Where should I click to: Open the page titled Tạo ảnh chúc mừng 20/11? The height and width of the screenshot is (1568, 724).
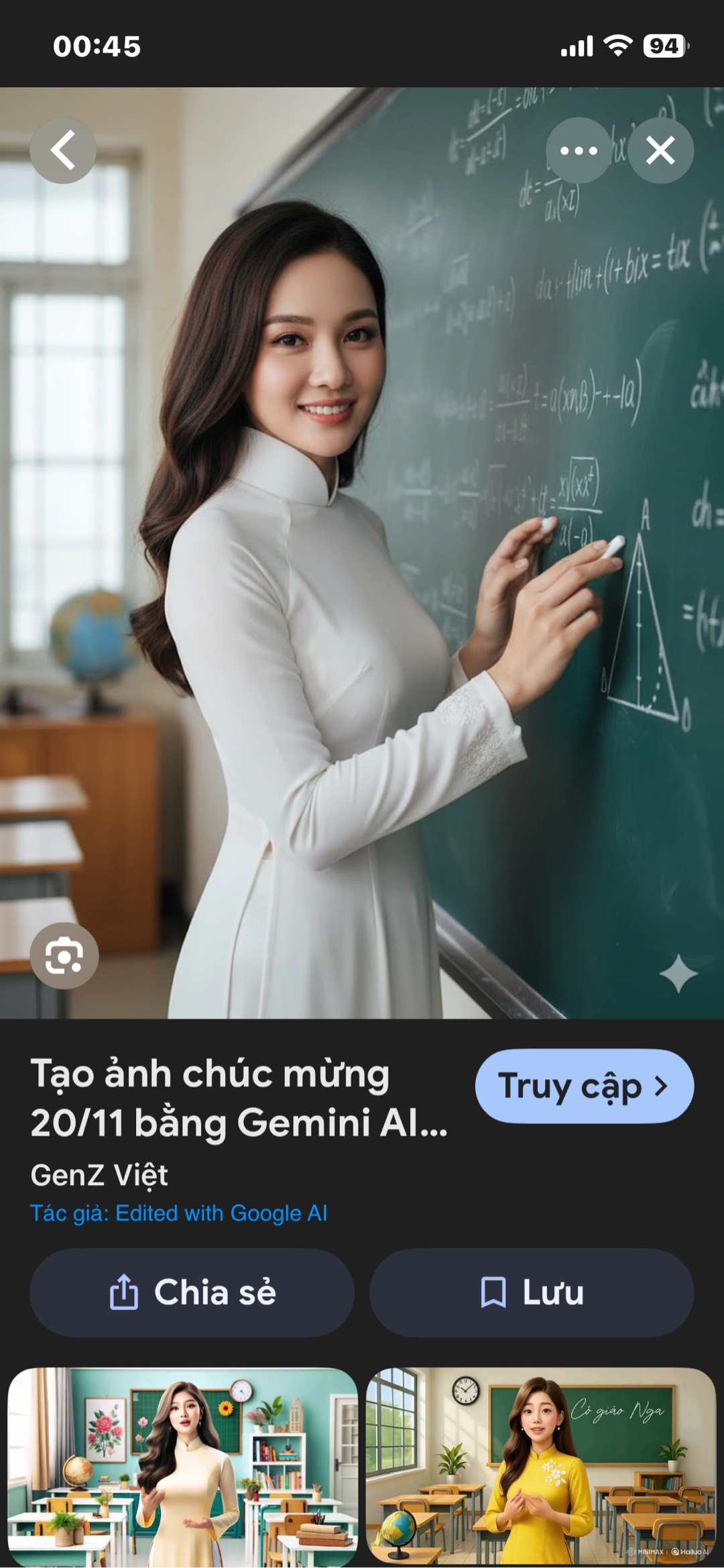239,1097
